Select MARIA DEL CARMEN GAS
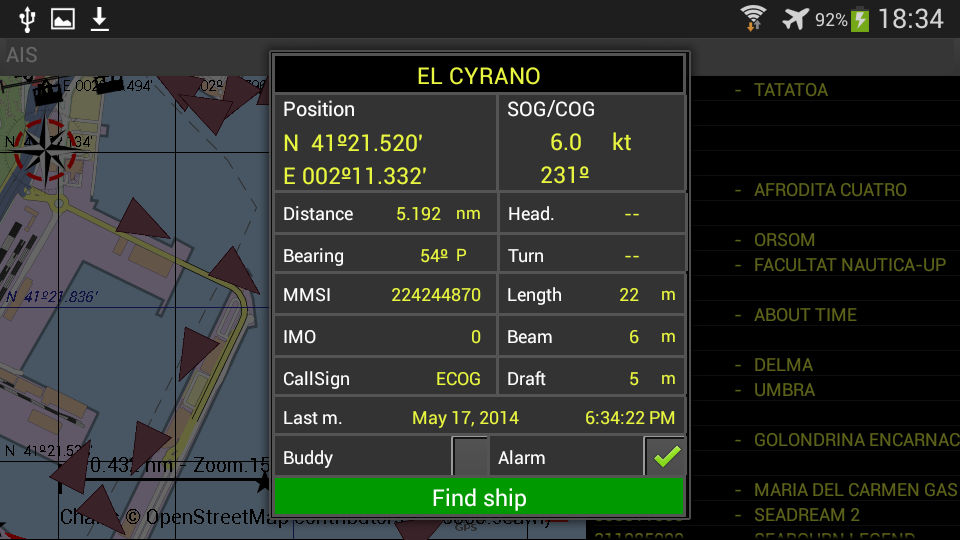This screenshot has width=960, height=540. (x=855, y=490)
